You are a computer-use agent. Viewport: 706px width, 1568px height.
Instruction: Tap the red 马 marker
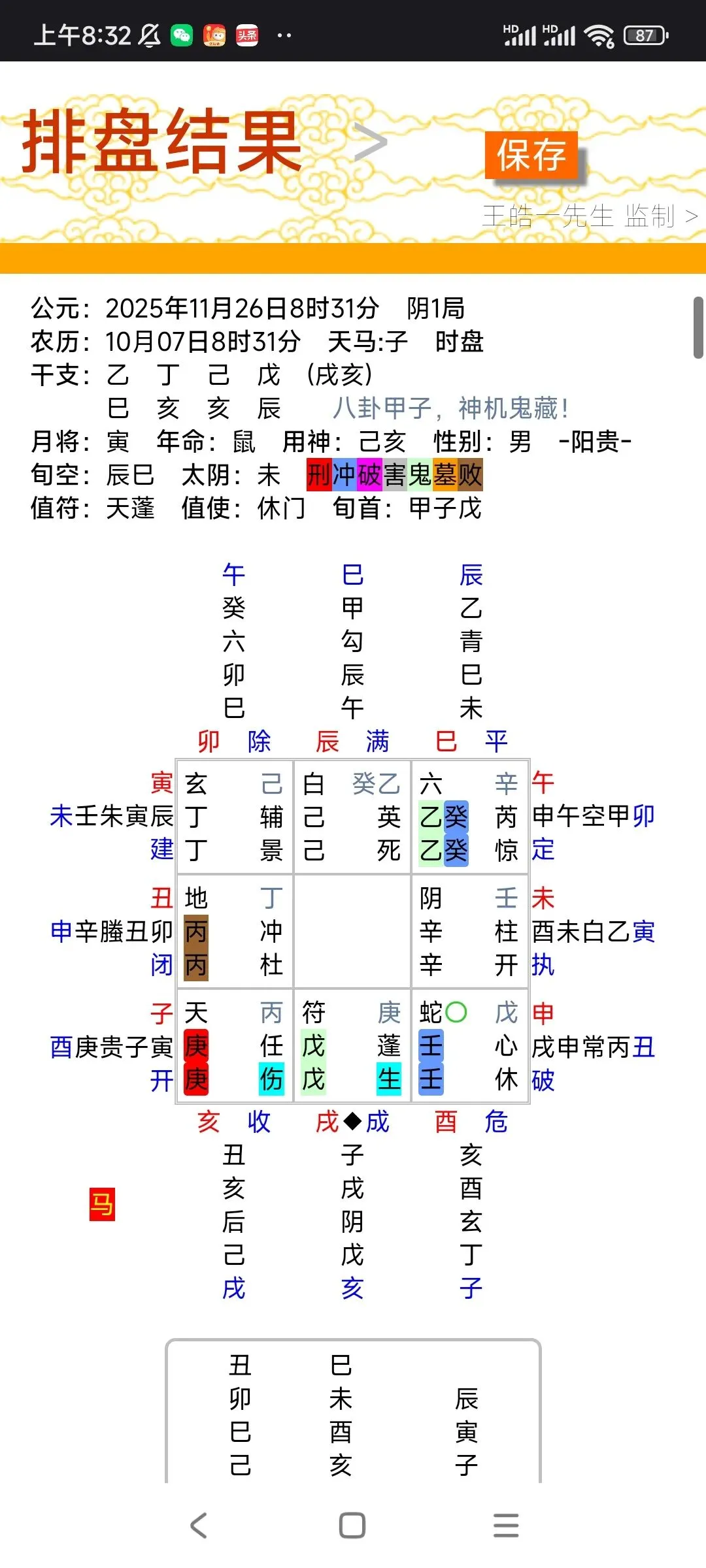[x=102, y=1204]
